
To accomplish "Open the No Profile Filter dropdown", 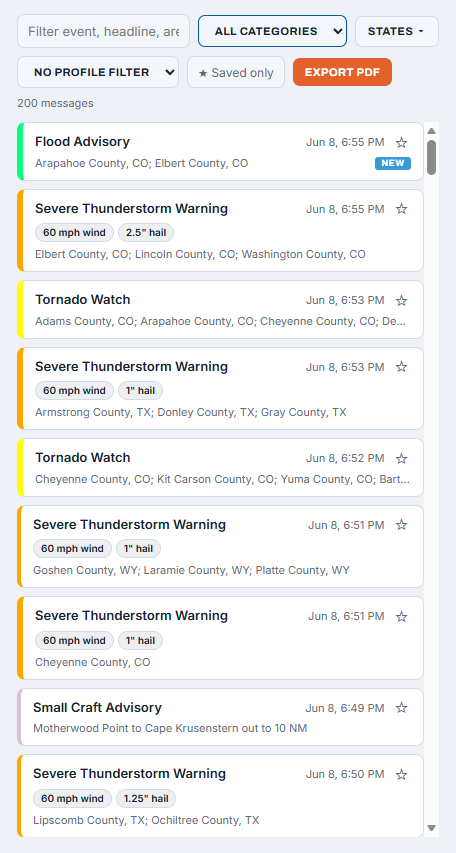I will coord(98,72).
